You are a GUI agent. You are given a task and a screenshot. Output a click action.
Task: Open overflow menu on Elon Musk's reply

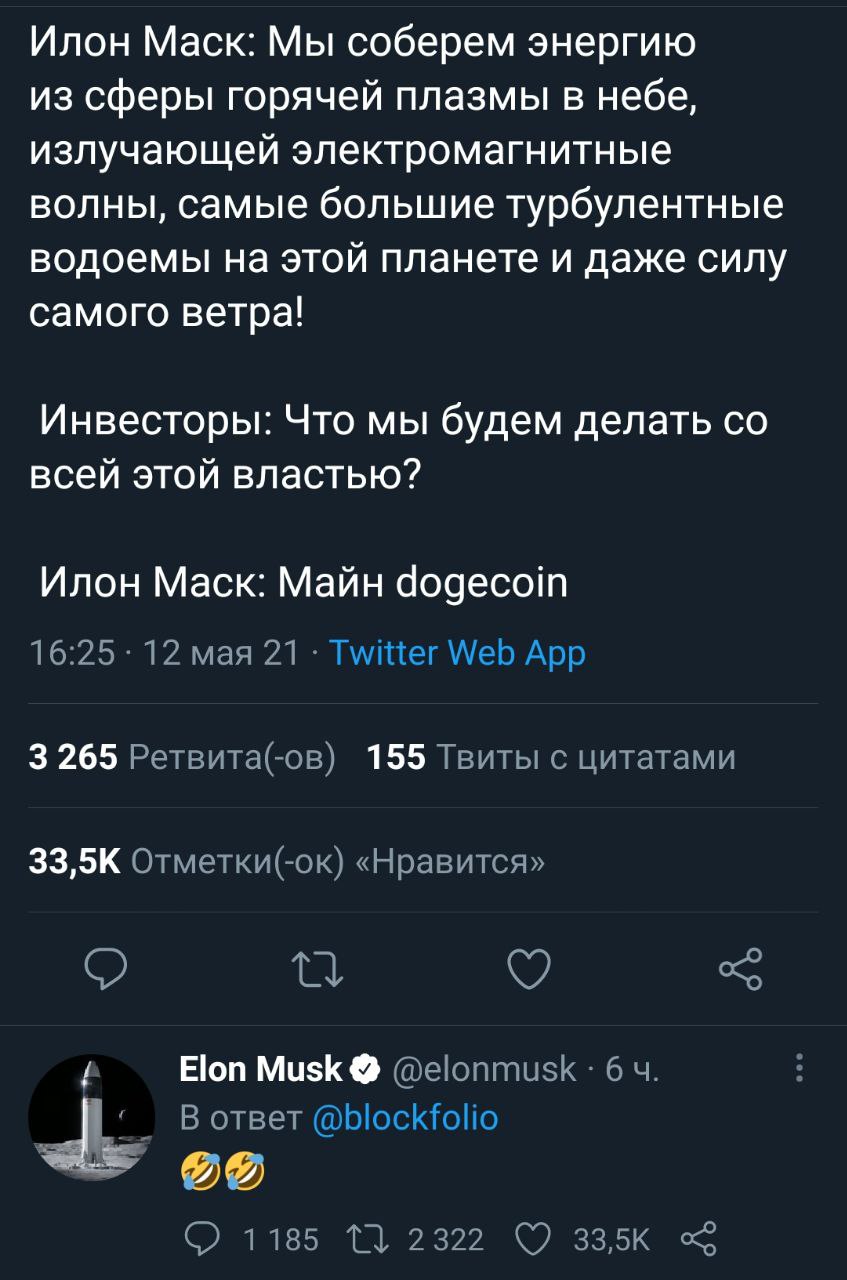click(x=798, y=1069)
